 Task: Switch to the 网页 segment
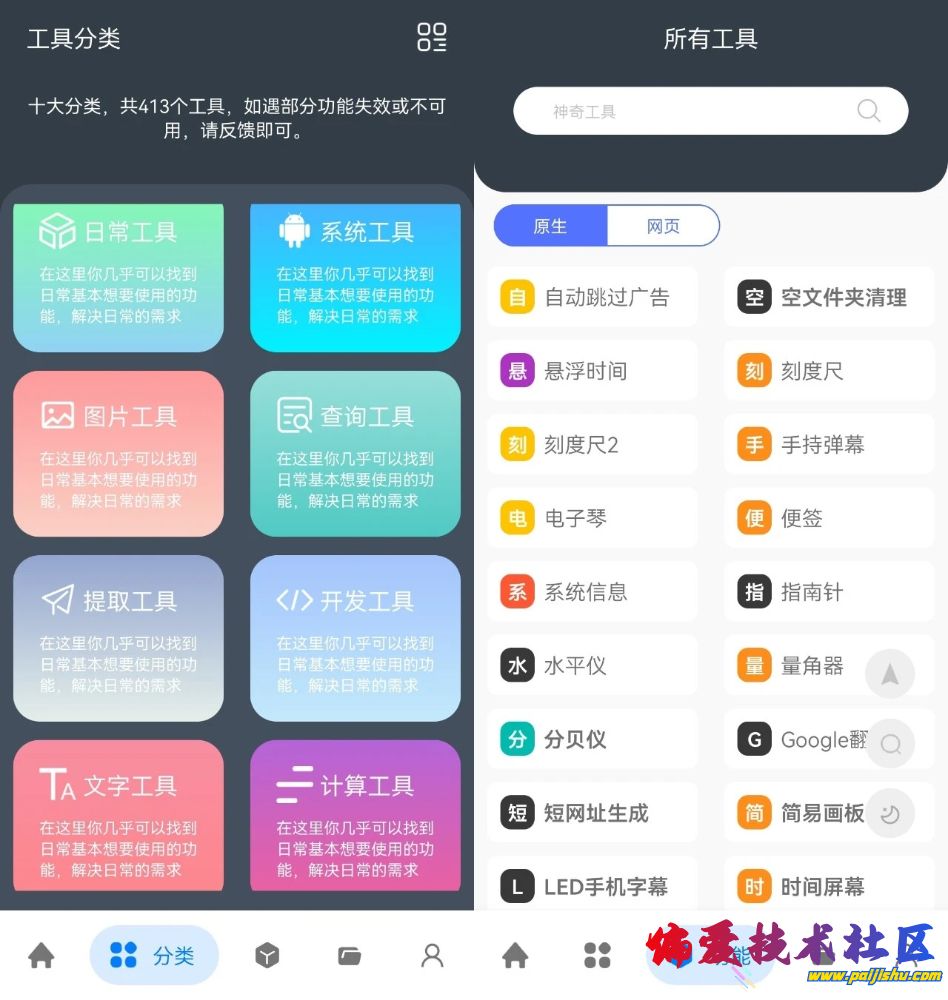663,226
